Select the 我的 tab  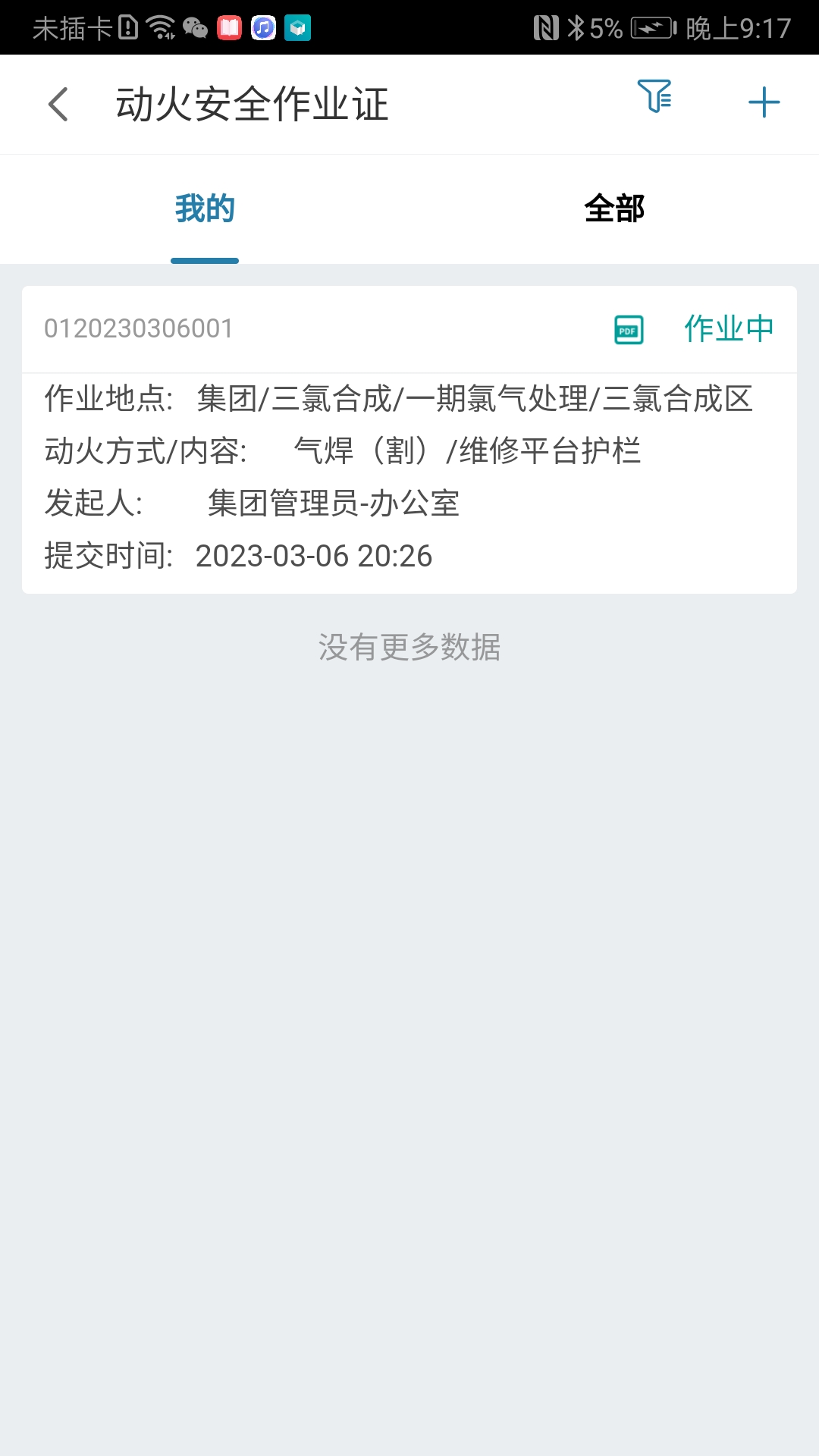pos(205,209)
